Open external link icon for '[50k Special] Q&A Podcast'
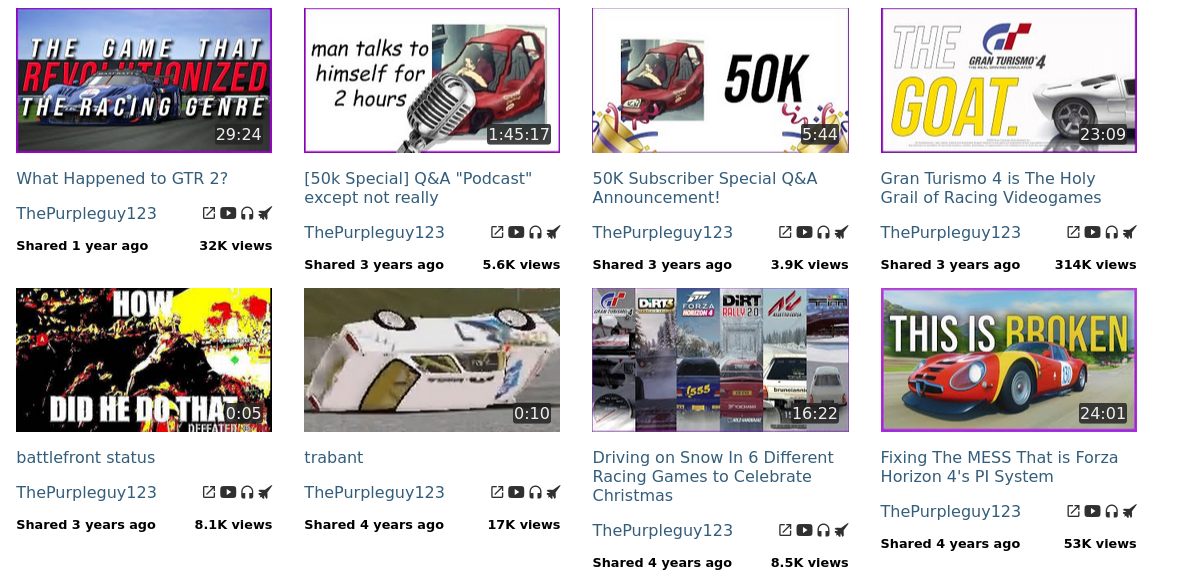1179x576 pixels. pyautogui.click(x=497, y=232)
